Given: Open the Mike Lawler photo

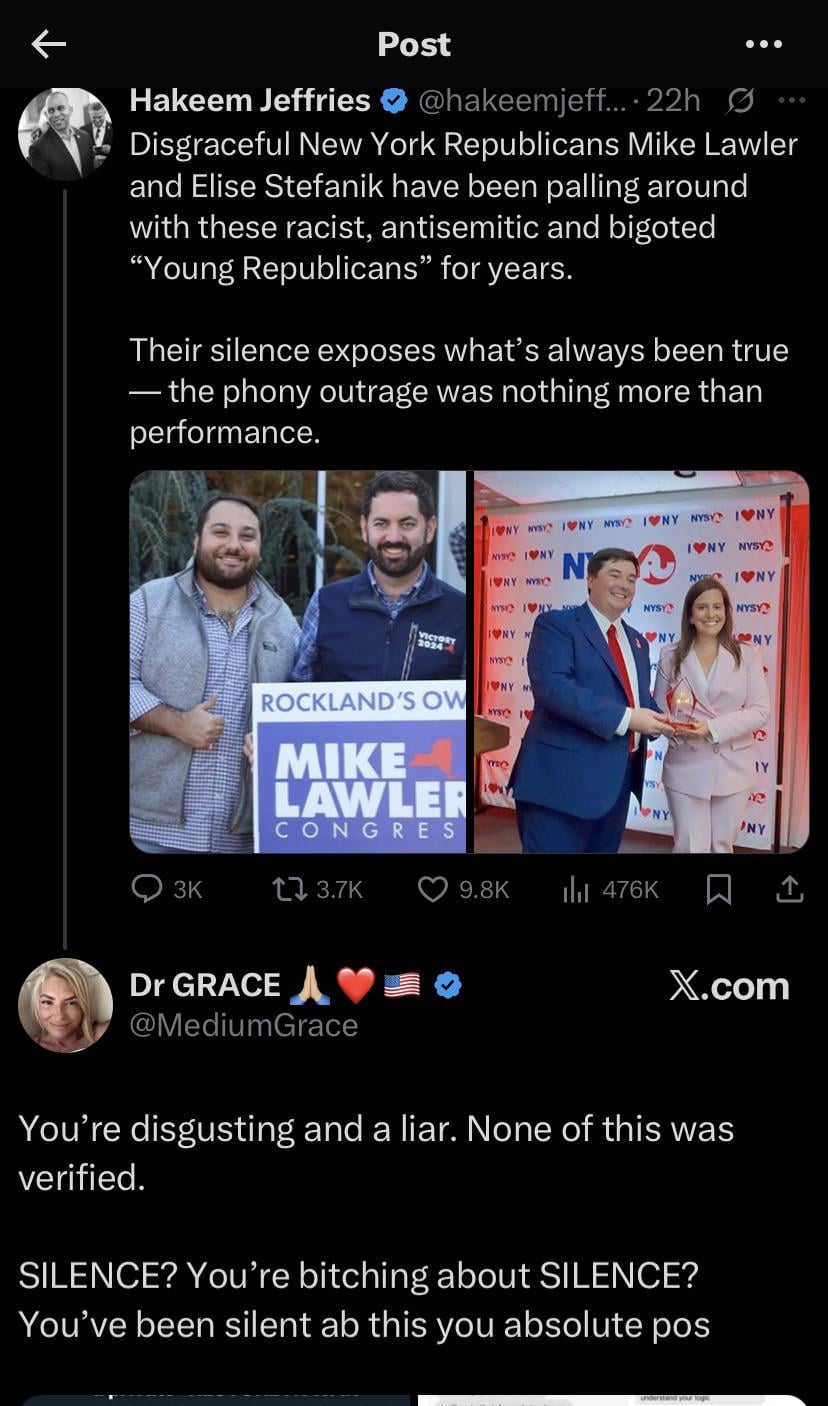Looking at the screenshot, I should point(298,661).
